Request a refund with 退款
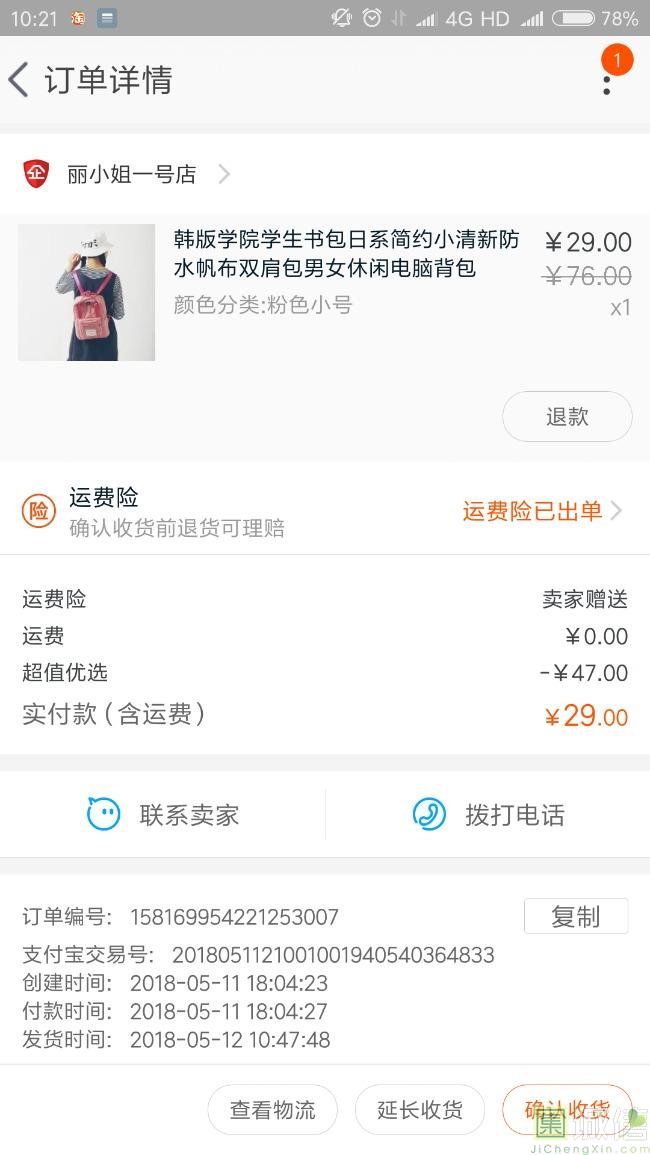 (x=567, y=417)
